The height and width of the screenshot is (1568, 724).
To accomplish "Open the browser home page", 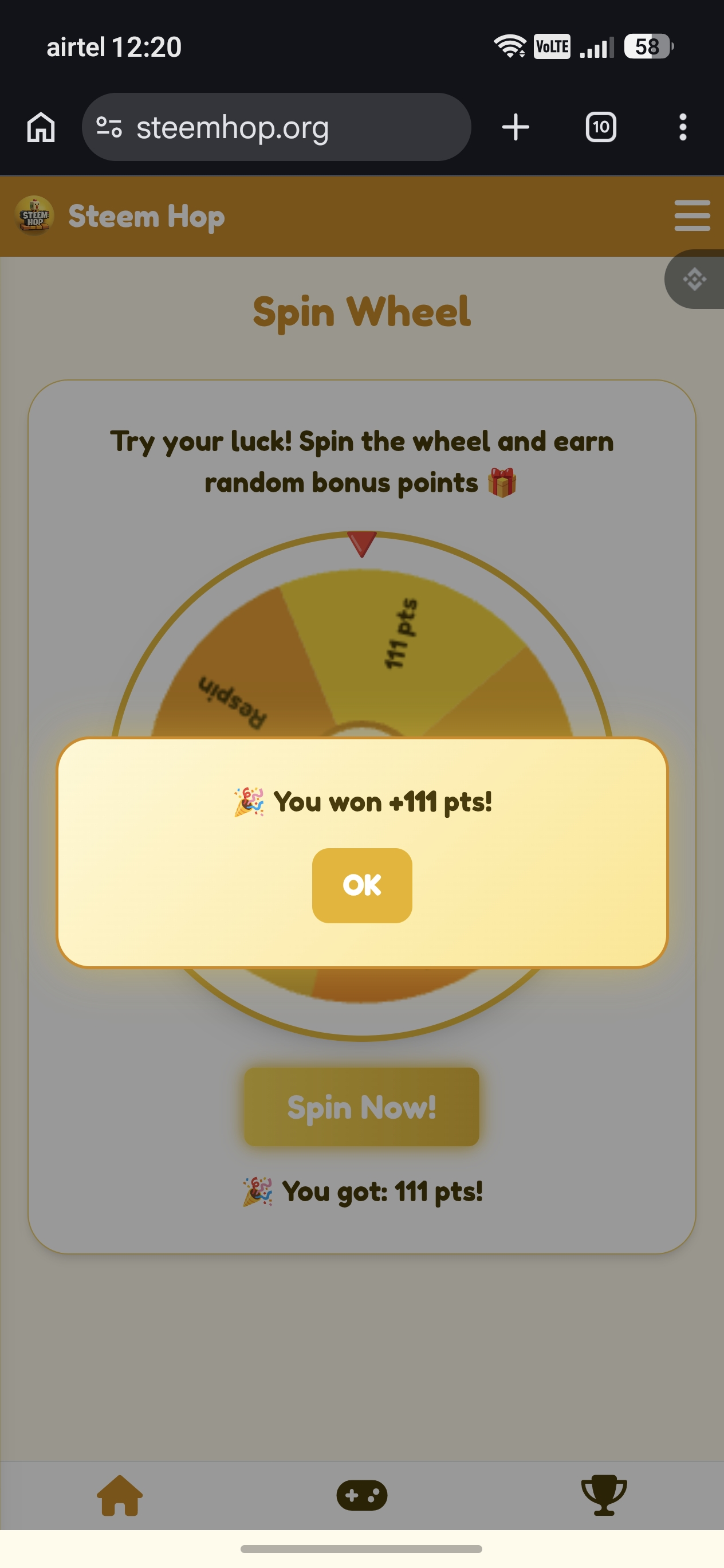I will click(41, 127).
